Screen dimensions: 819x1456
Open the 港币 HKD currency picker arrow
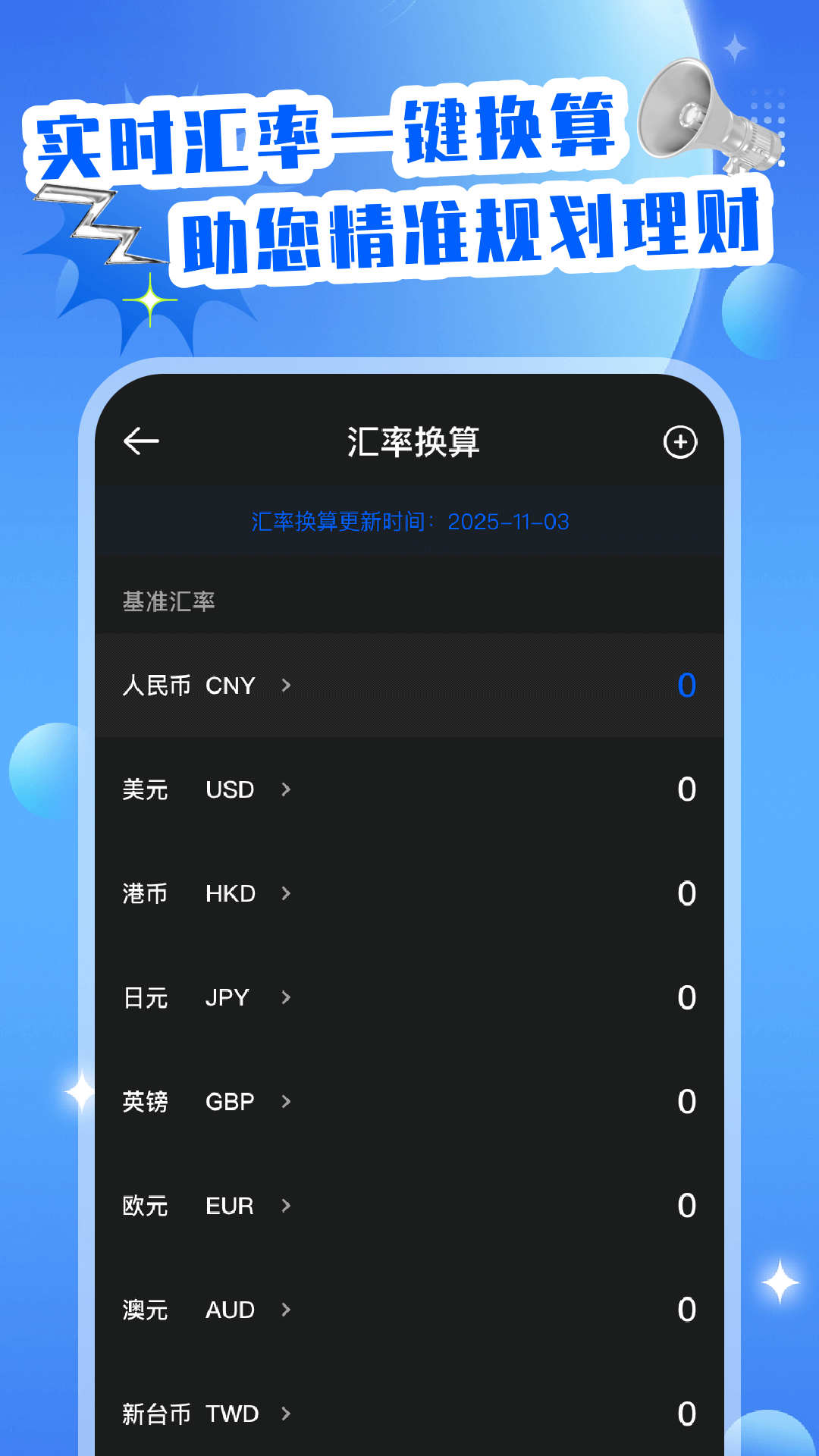pyautogui.click(x=286, y=893)
